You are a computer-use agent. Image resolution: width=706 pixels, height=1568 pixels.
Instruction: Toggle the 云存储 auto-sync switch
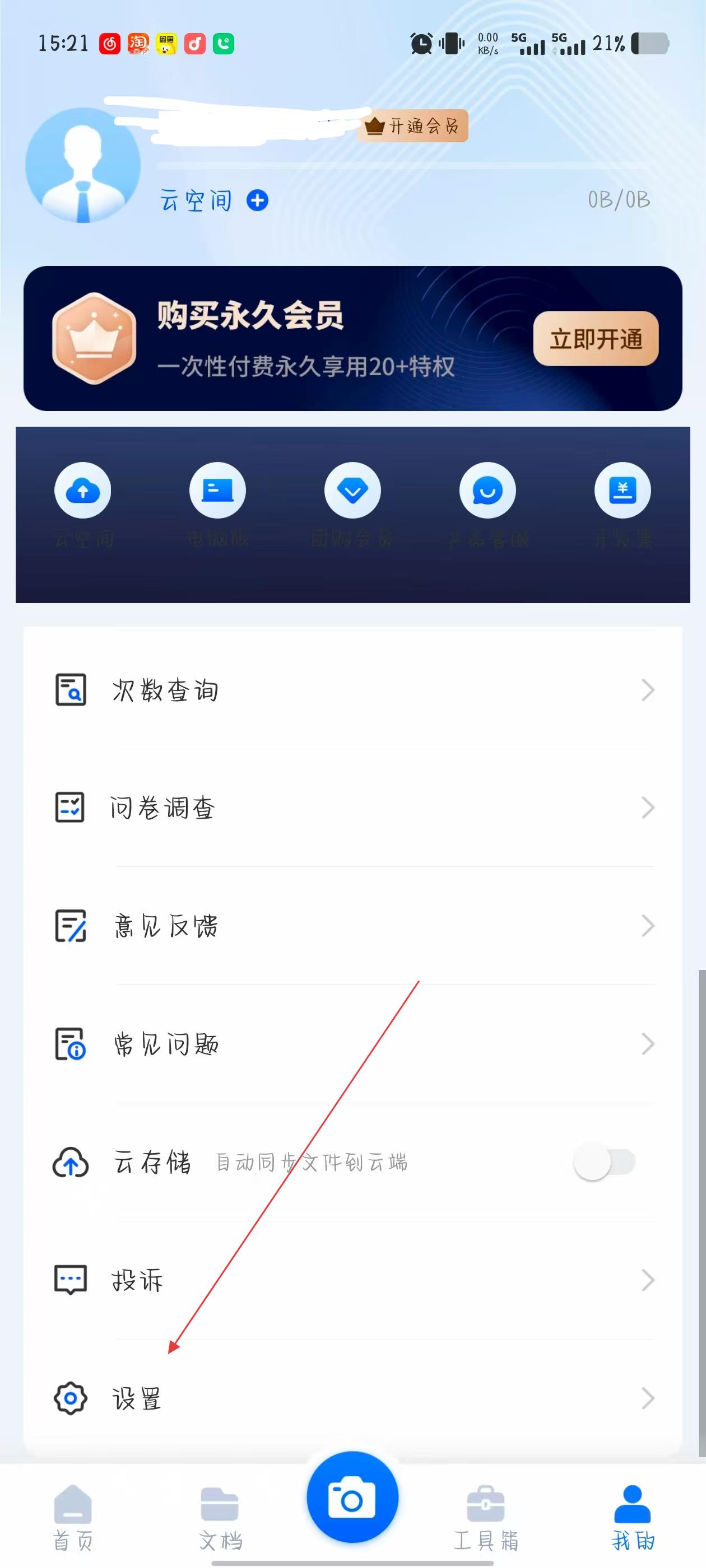(603, 1162)
